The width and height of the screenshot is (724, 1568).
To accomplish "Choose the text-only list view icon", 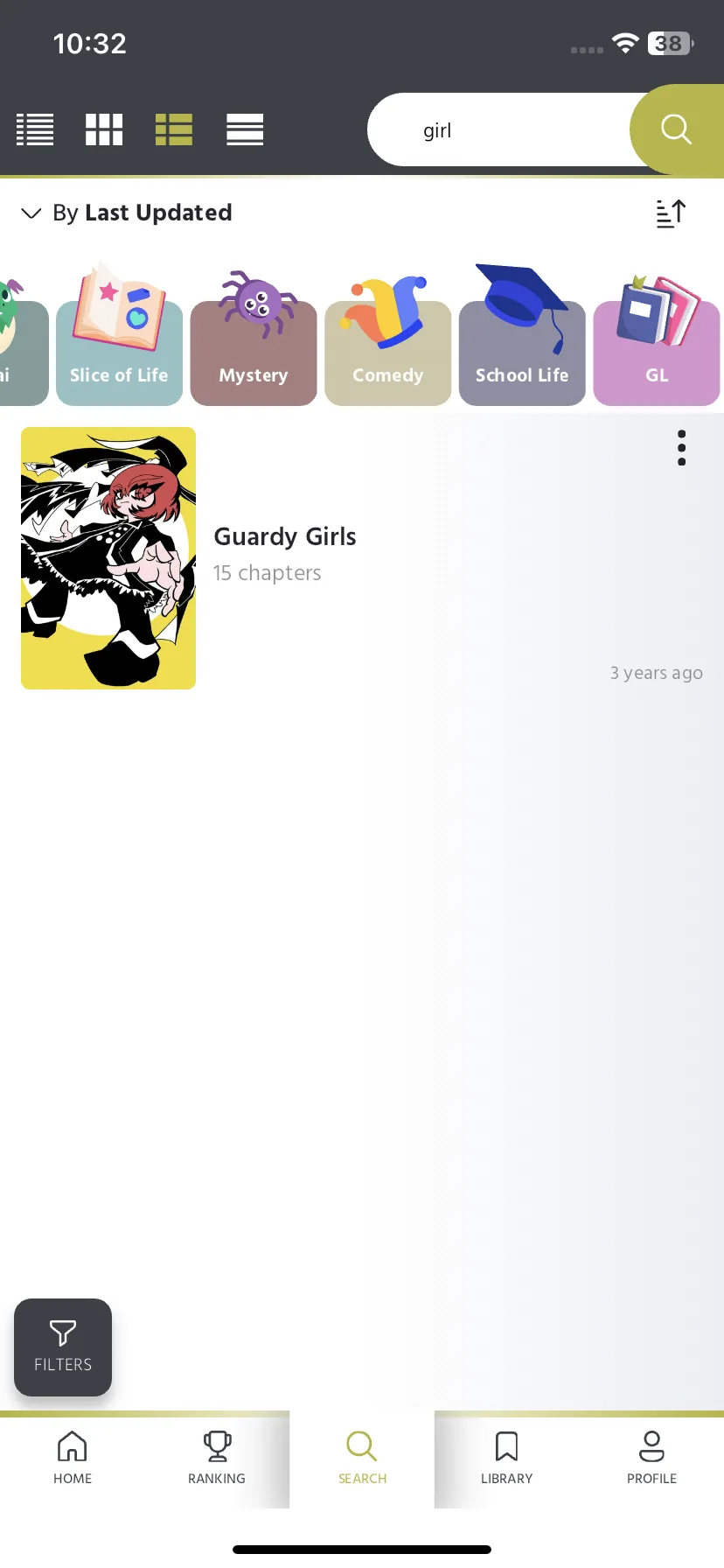I will click(x=245, y=129).
